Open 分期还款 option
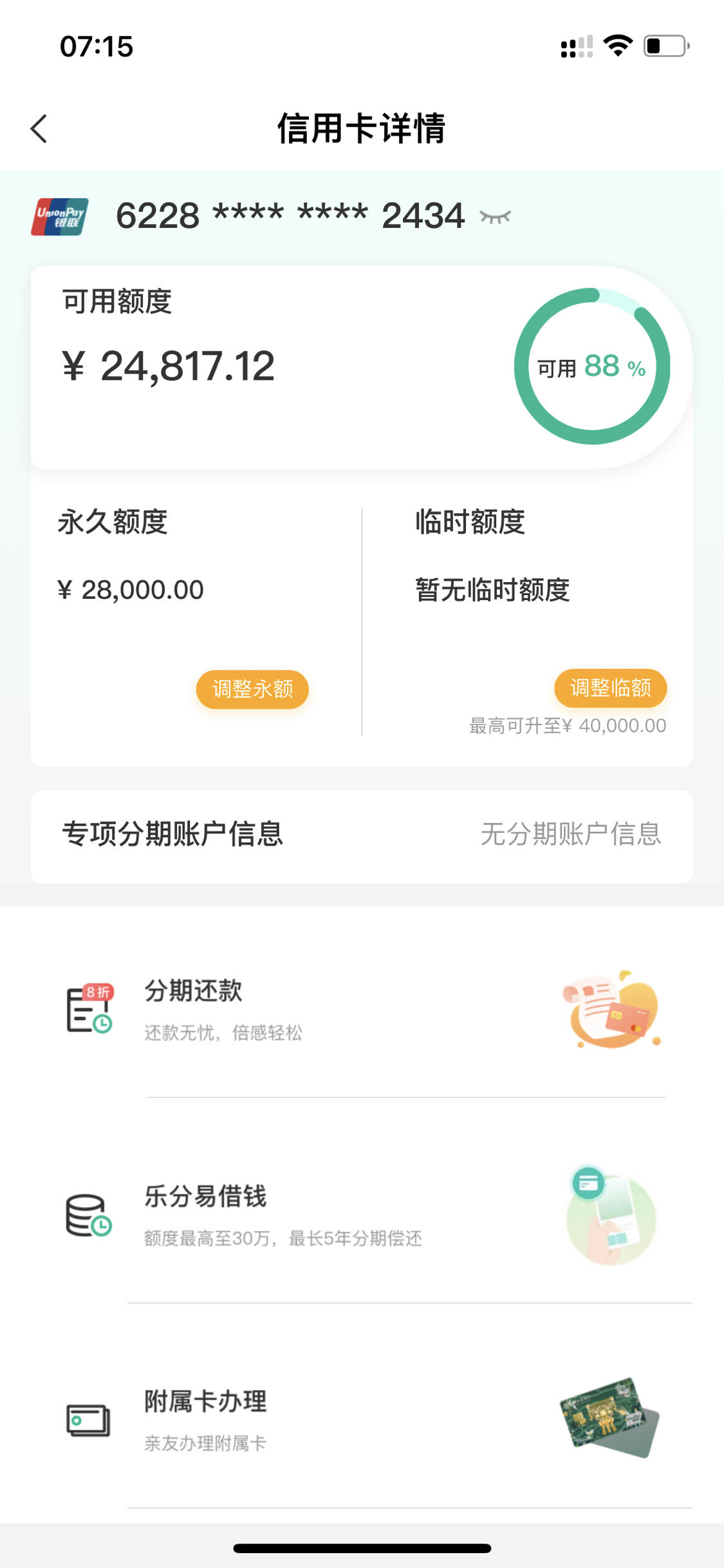 click(362, 1010)
